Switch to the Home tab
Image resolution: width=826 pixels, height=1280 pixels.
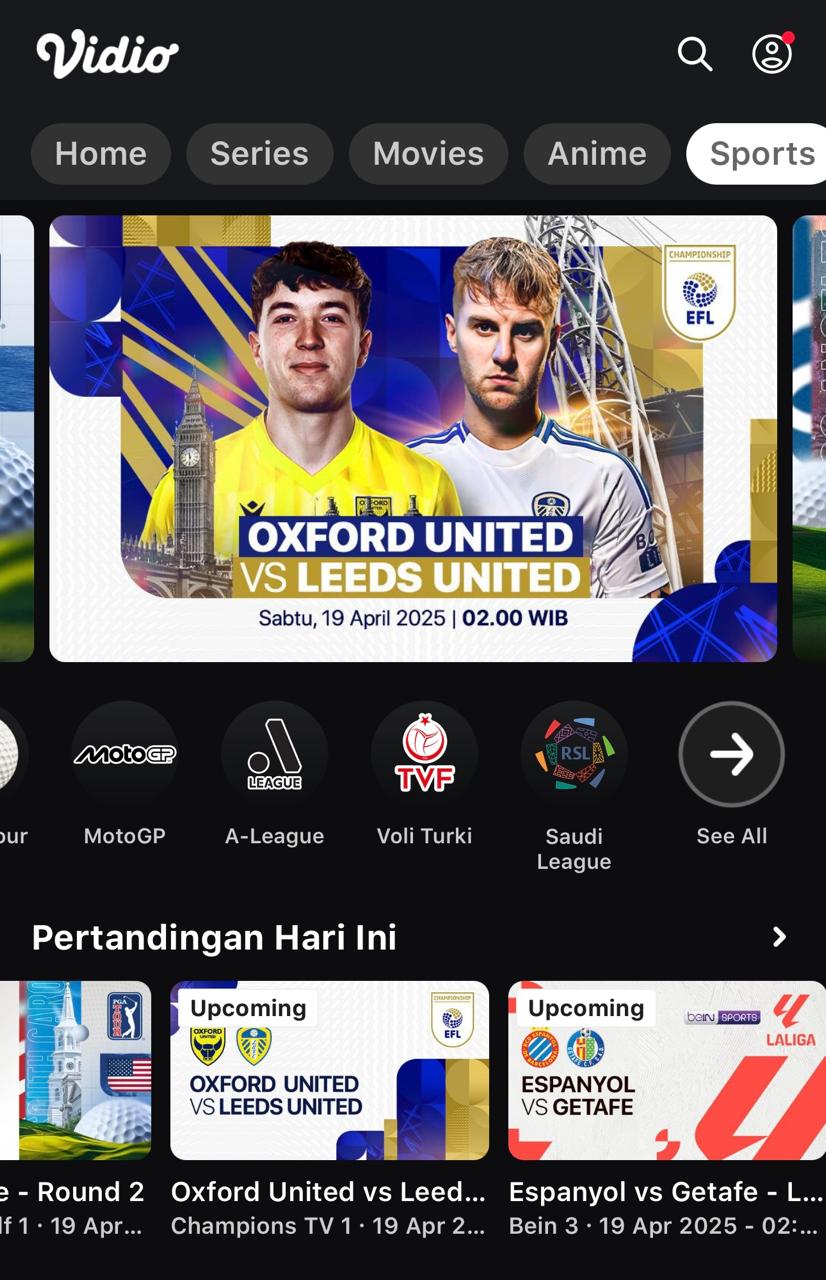coord(101,154)
